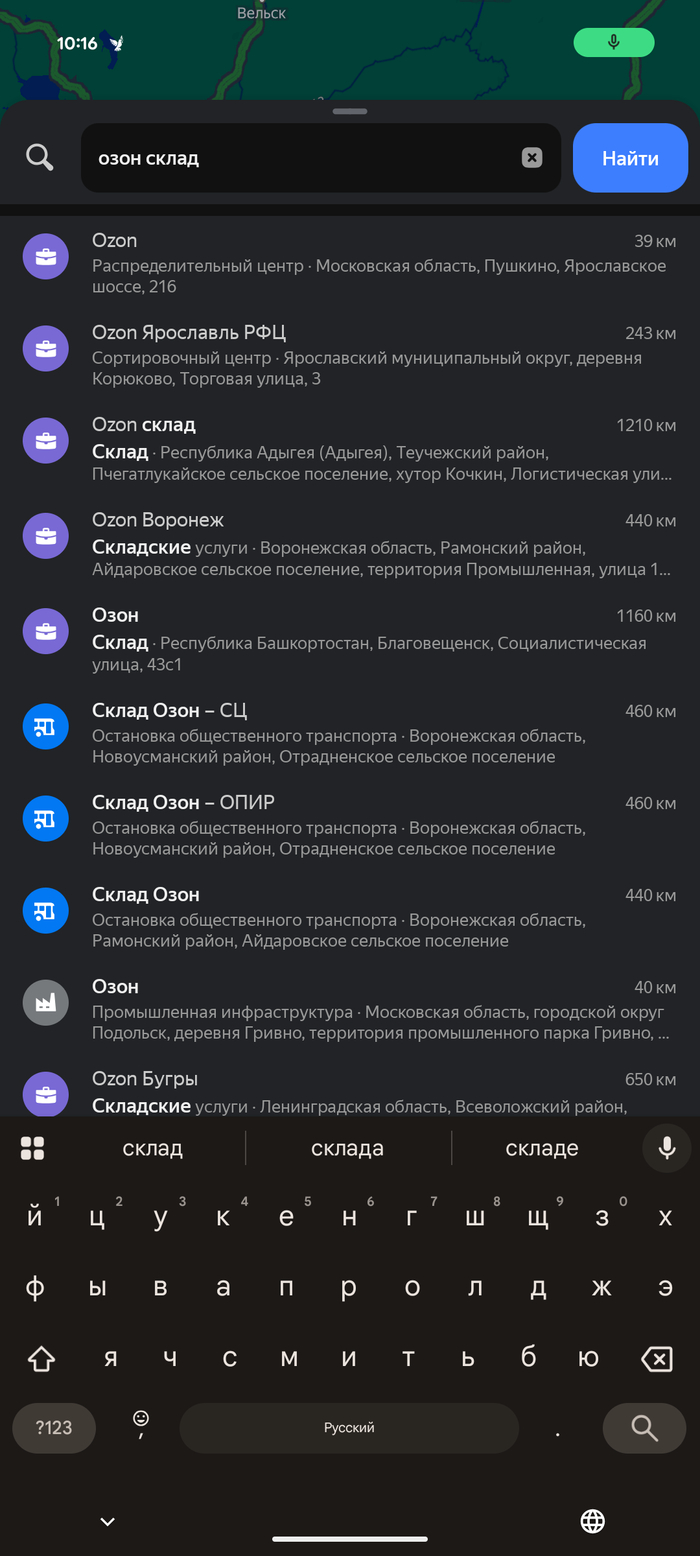Hide the keyboard with the down chevron
The height and width of the screenshot is (1556, 700).
click(x=108, y=1521)
